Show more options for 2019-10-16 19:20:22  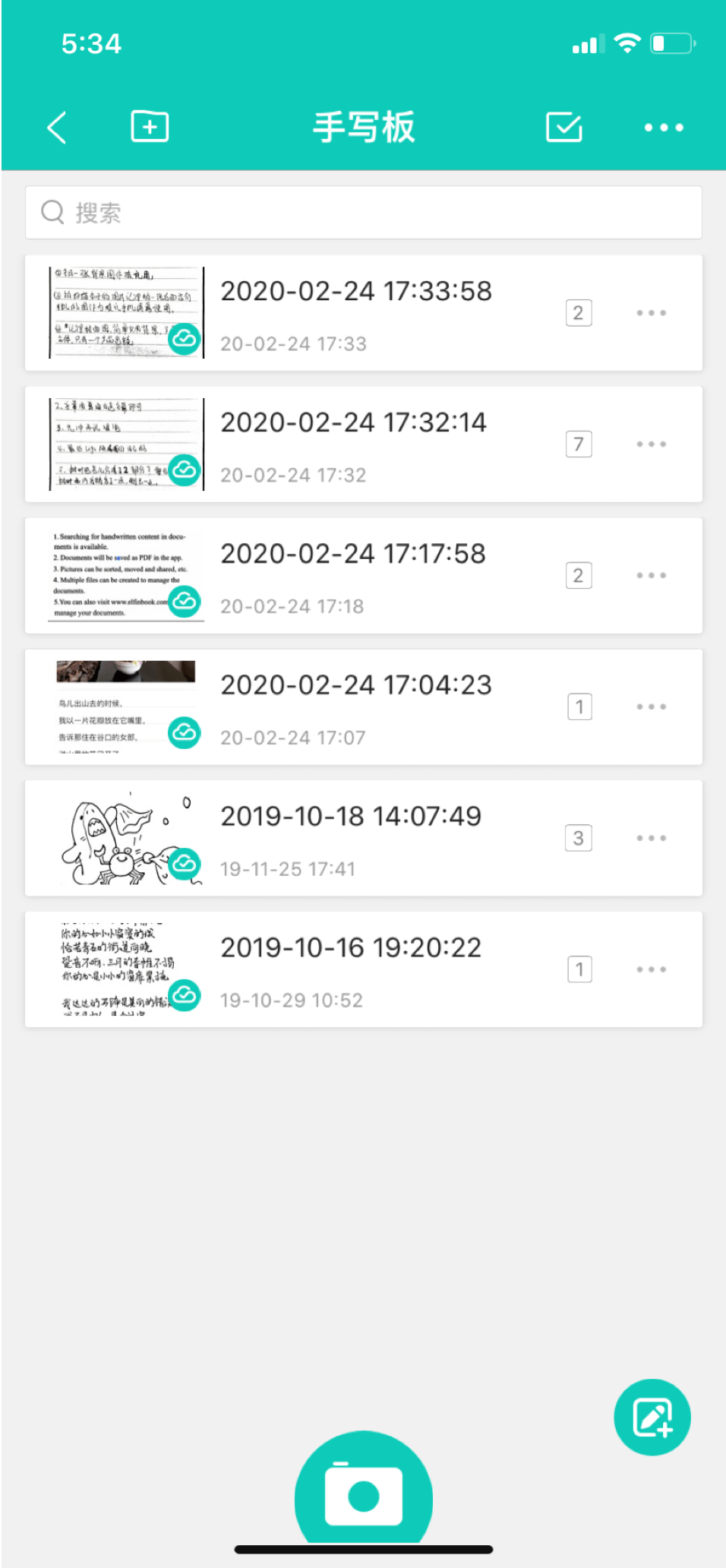651,970
